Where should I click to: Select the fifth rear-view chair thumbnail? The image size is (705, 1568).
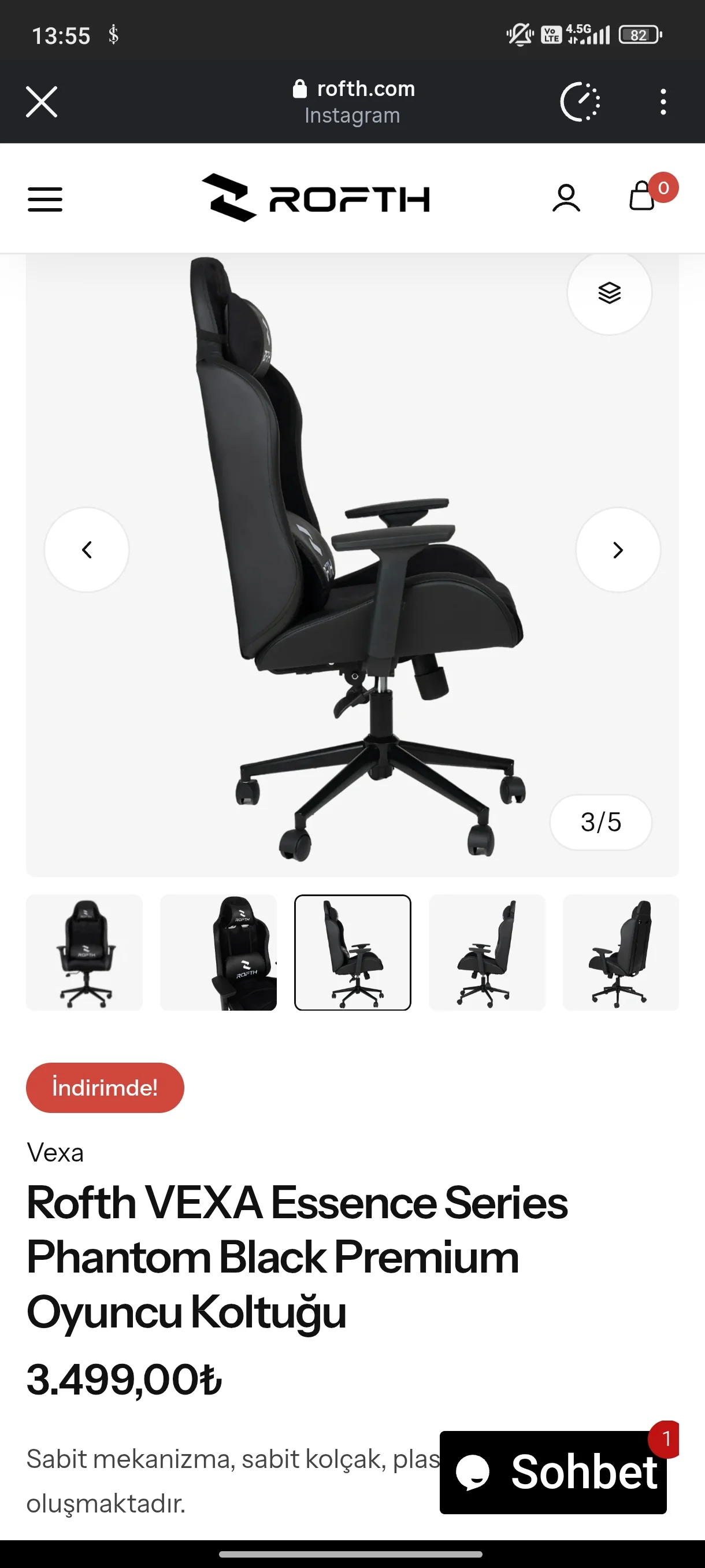pos(621,953)
